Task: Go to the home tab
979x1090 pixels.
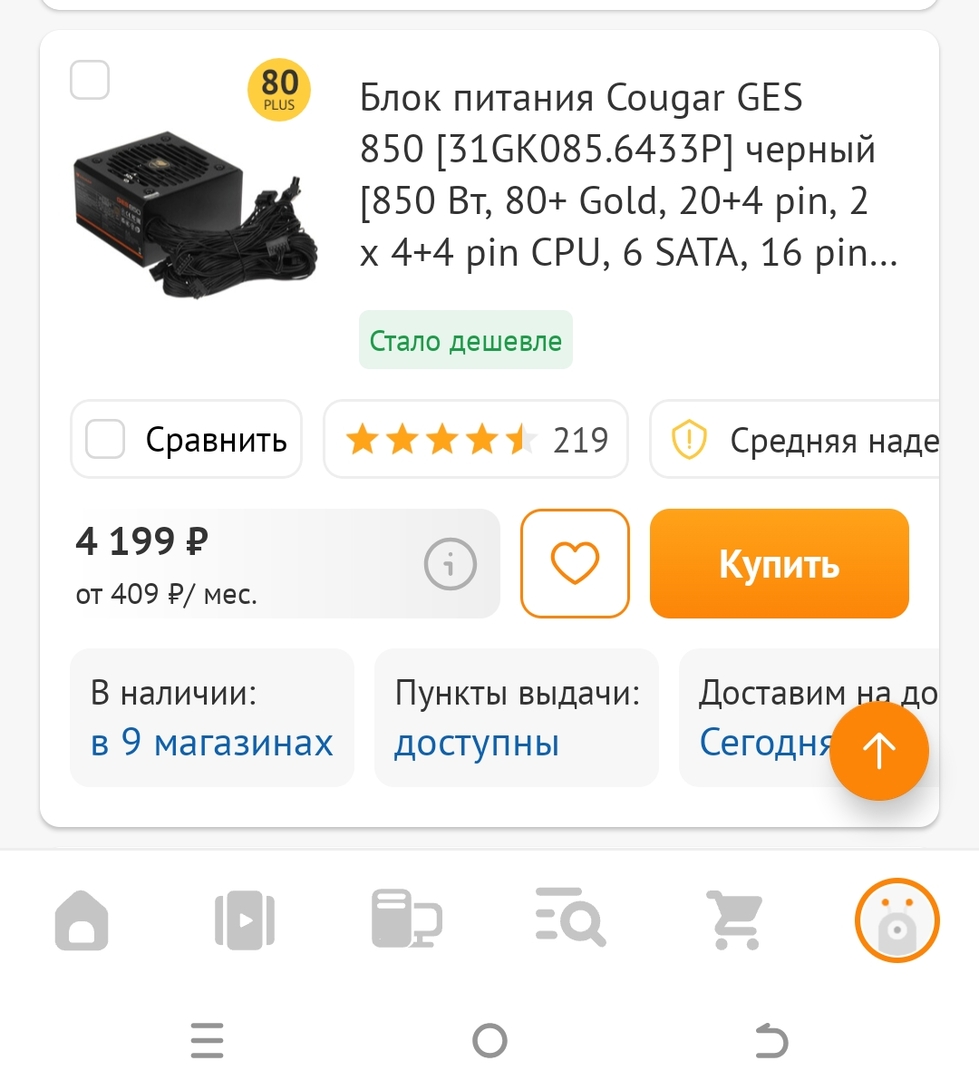Action: pyautogui.click(x=82, y=920)
